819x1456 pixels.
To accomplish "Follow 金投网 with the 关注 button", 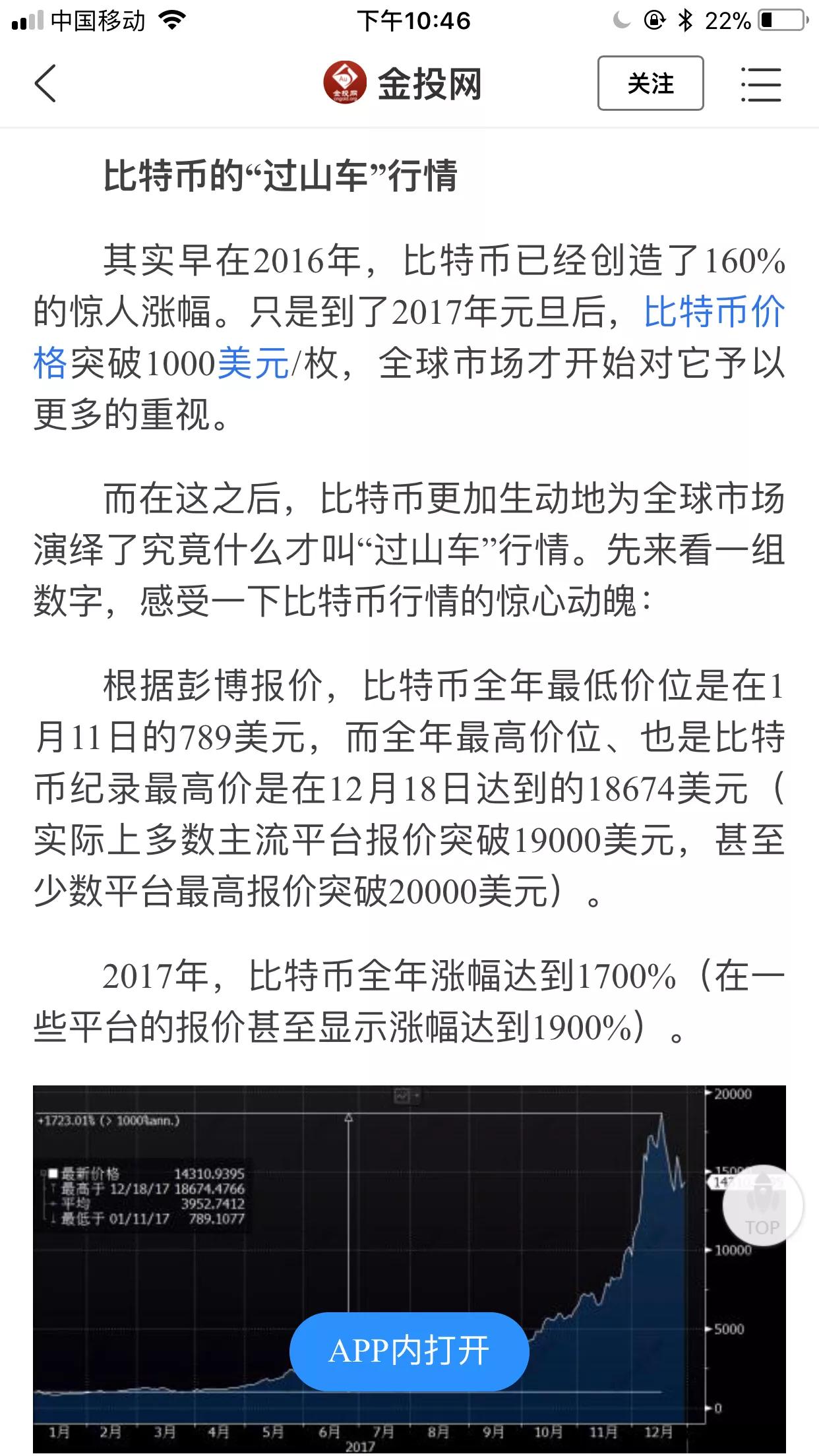I will pyautogui.click(x=650, y=84).
